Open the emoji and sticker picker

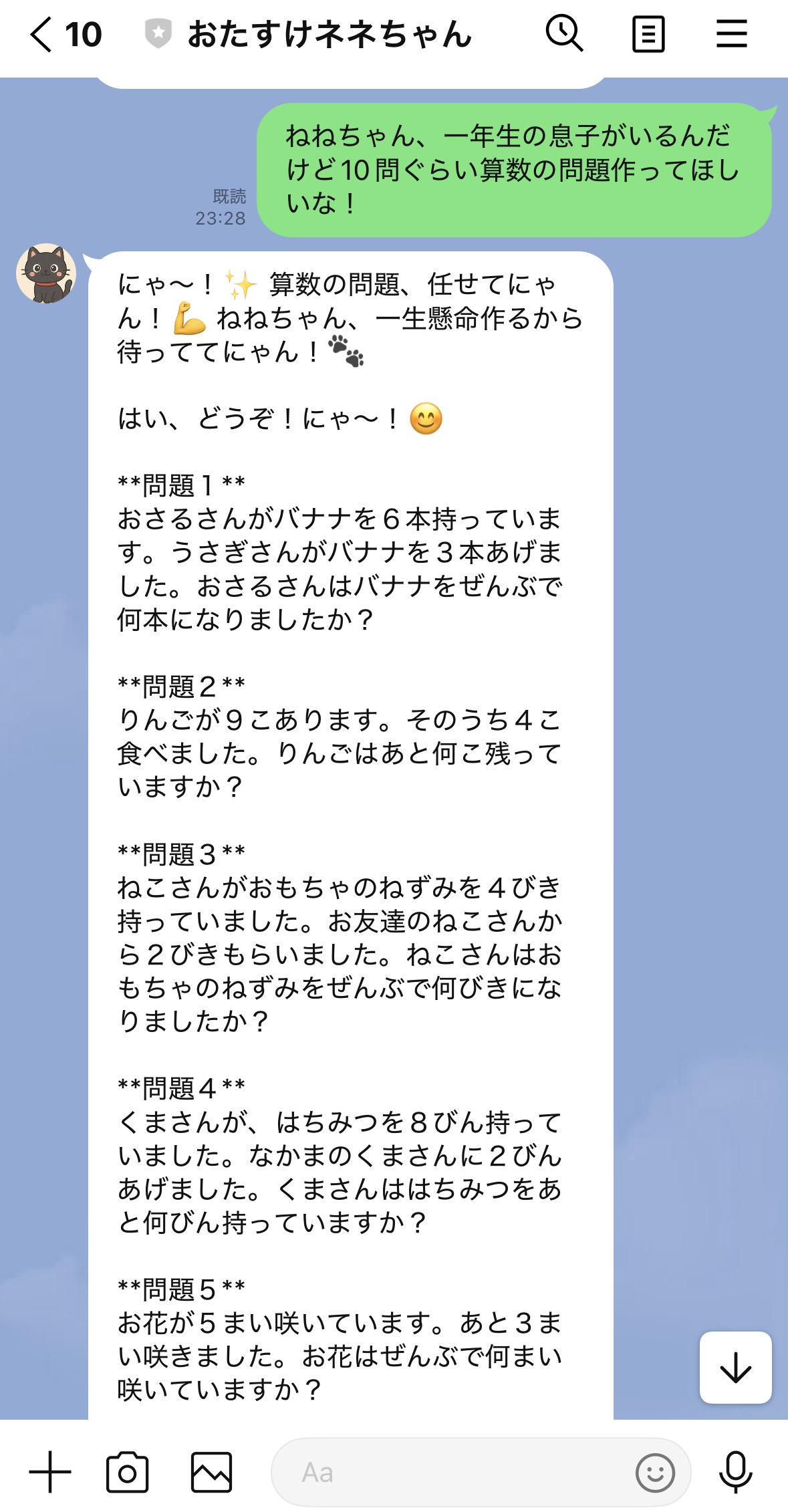tap(655, 1472)
